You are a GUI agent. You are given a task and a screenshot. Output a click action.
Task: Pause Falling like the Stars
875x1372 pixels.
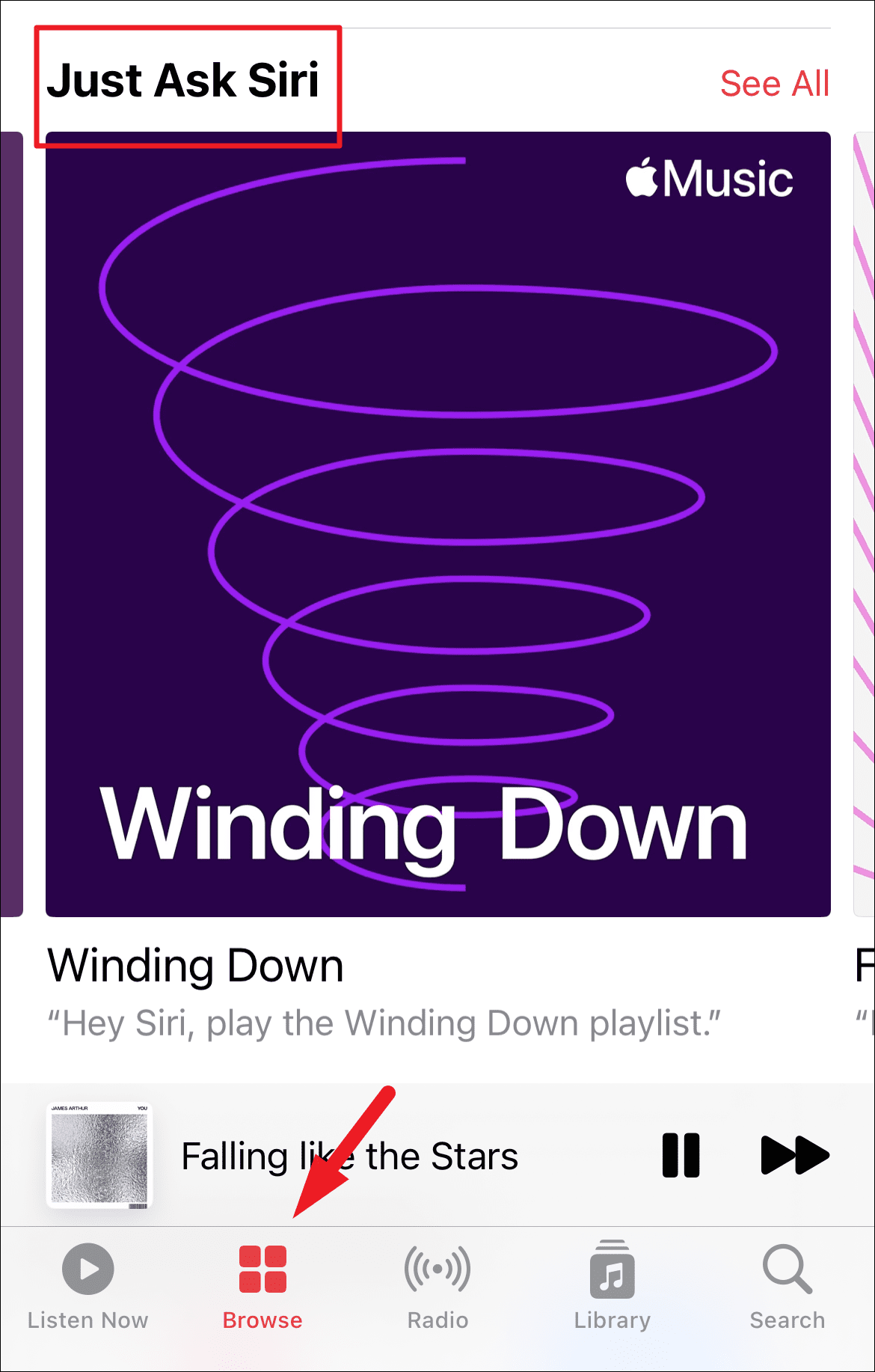pos(681,1155)
